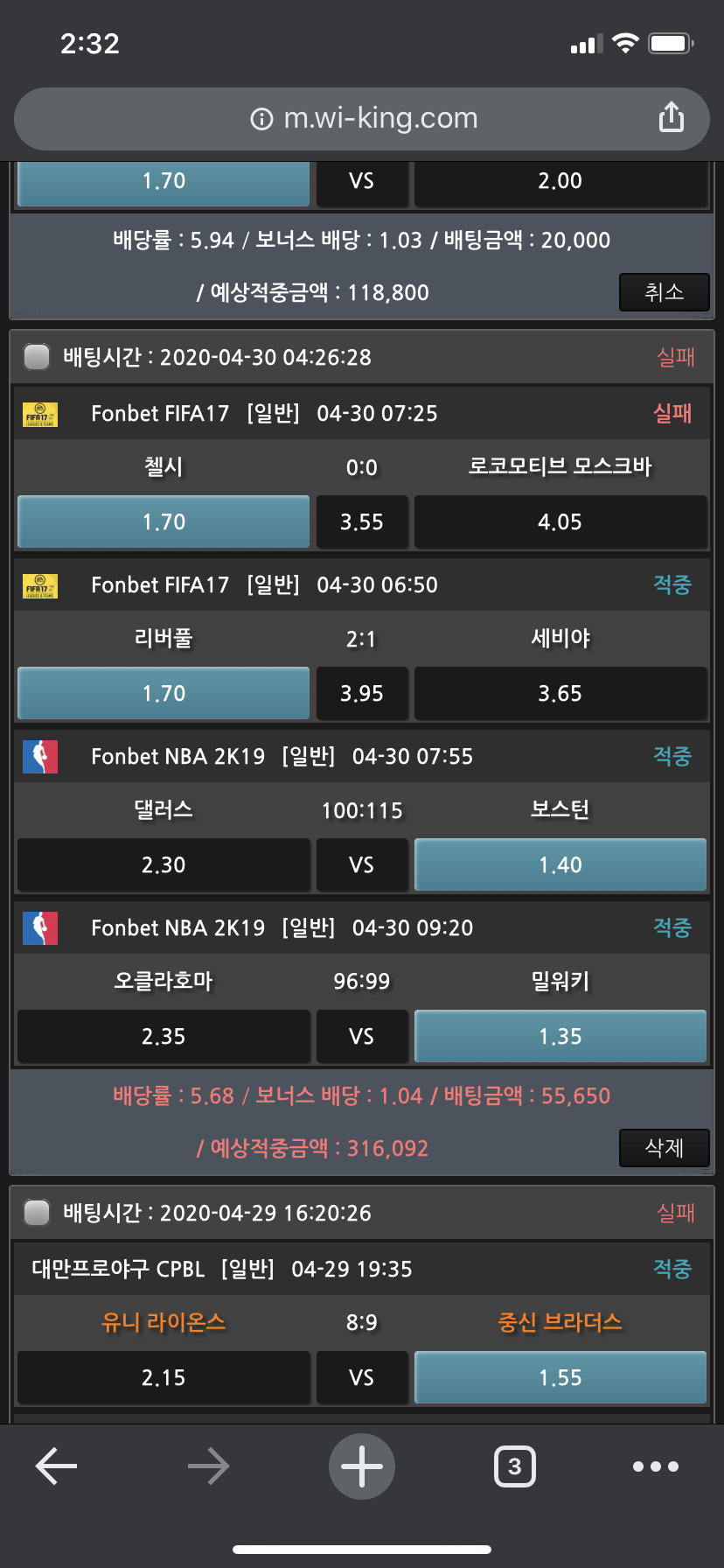The image size is (724, 1568).
Task: Check the box for bet 2020-04-29 16:20:26
Action: coord(37,1213)
